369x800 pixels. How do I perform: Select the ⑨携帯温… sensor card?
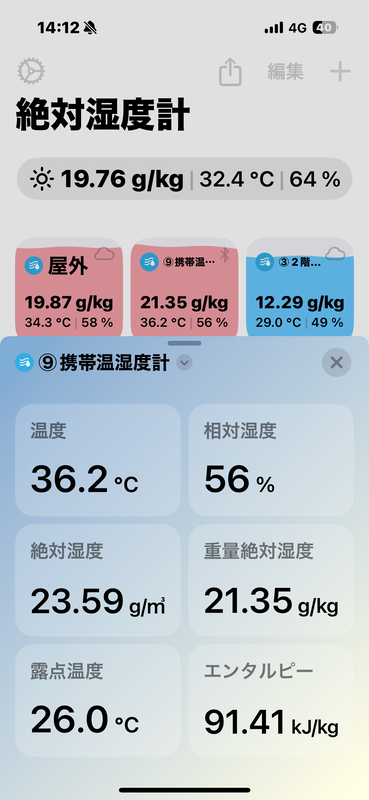(x=184, y=287)
